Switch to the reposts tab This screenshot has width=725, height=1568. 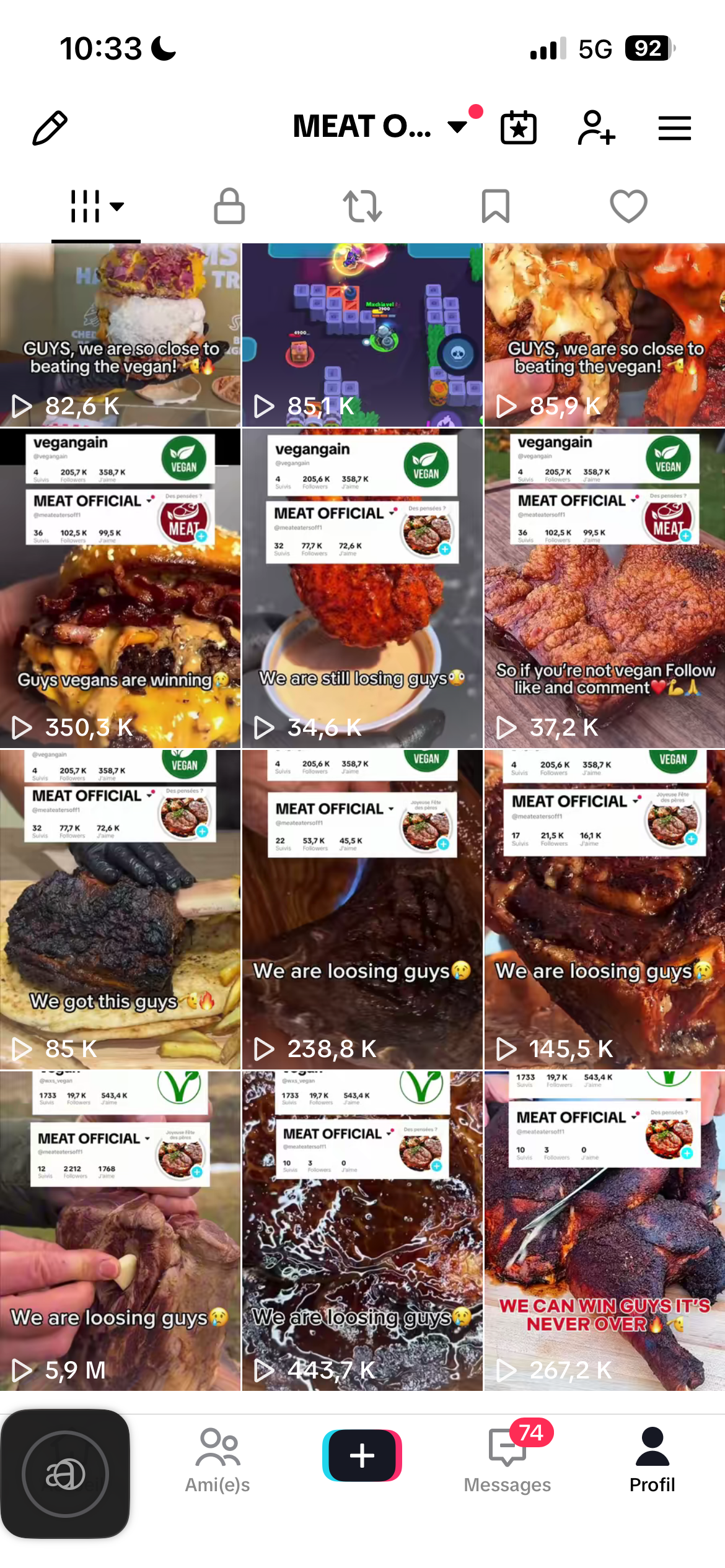362,206
